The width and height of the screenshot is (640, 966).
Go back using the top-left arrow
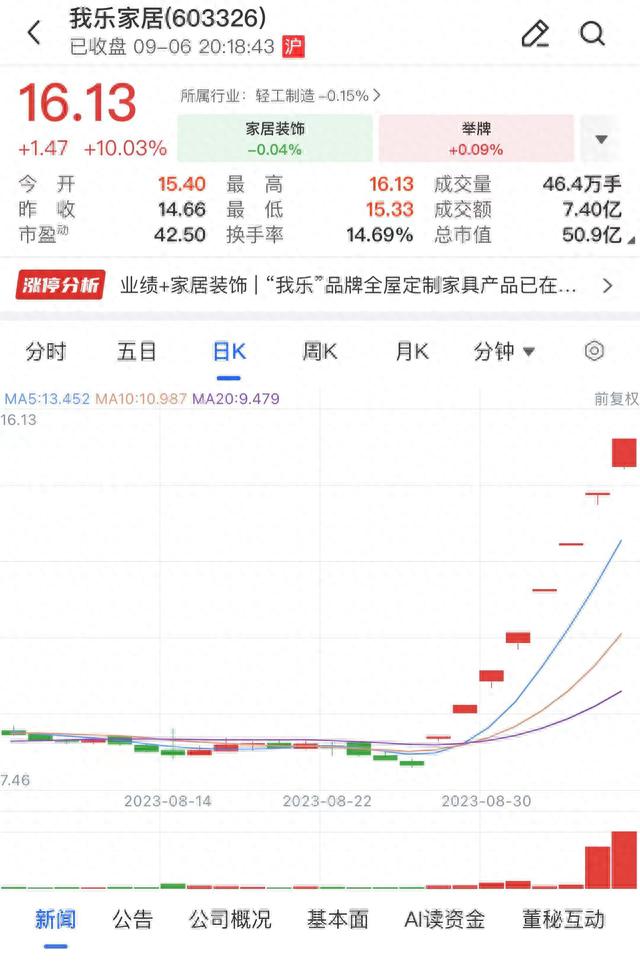pyautogui.click(x=34, y=33)
